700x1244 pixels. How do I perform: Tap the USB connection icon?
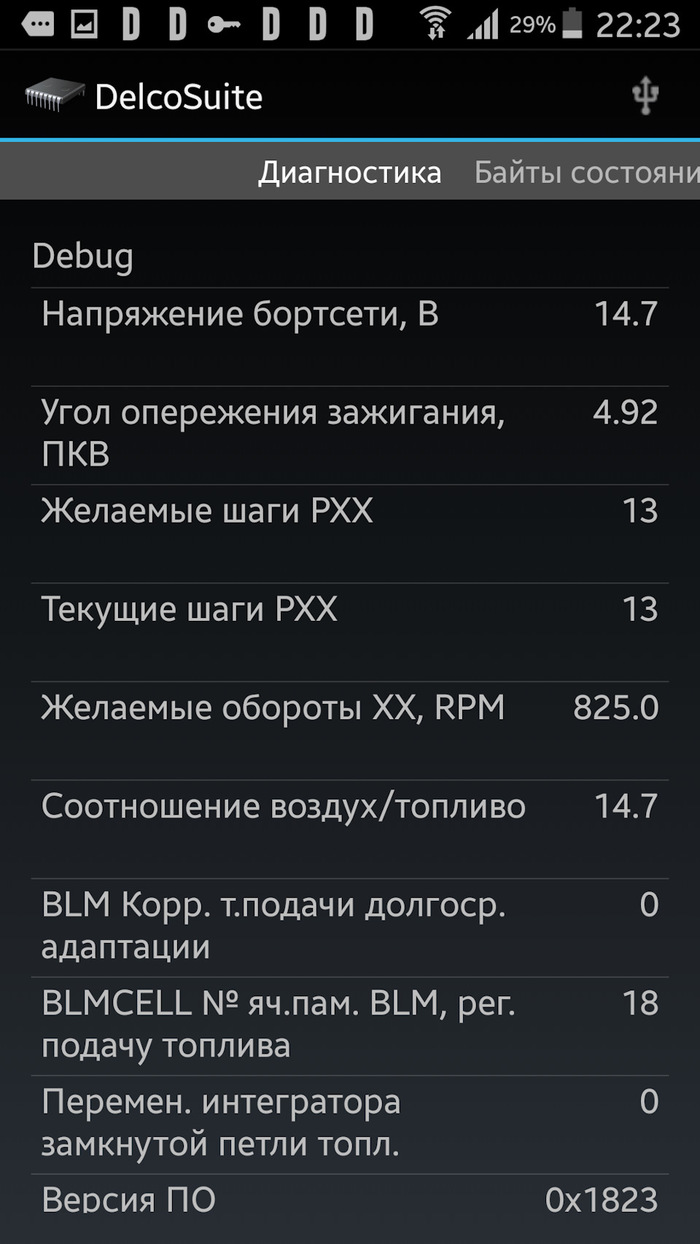(x=646, y=96)
